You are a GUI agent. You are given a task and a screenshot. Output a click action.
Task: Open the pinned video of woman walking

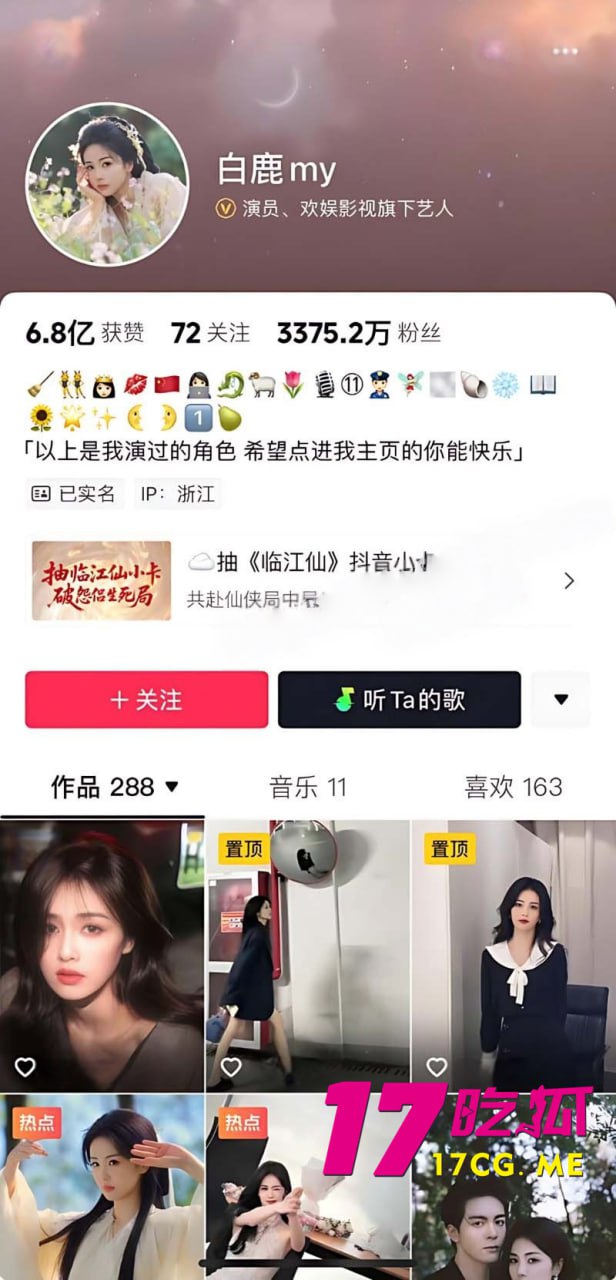coord(307,955)
